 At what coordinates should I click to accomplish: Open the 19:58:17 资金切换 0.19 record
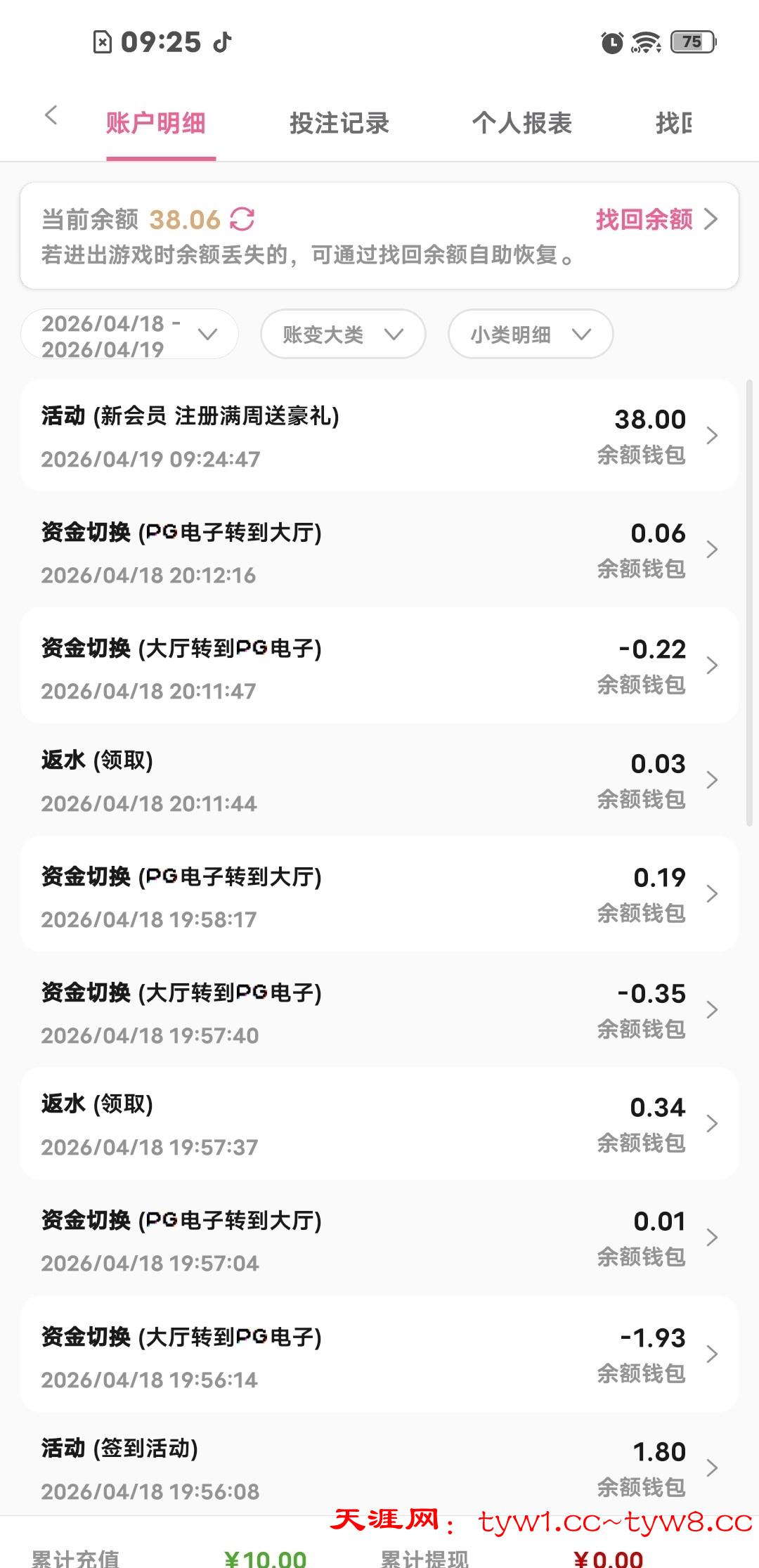tap(379, 895)
